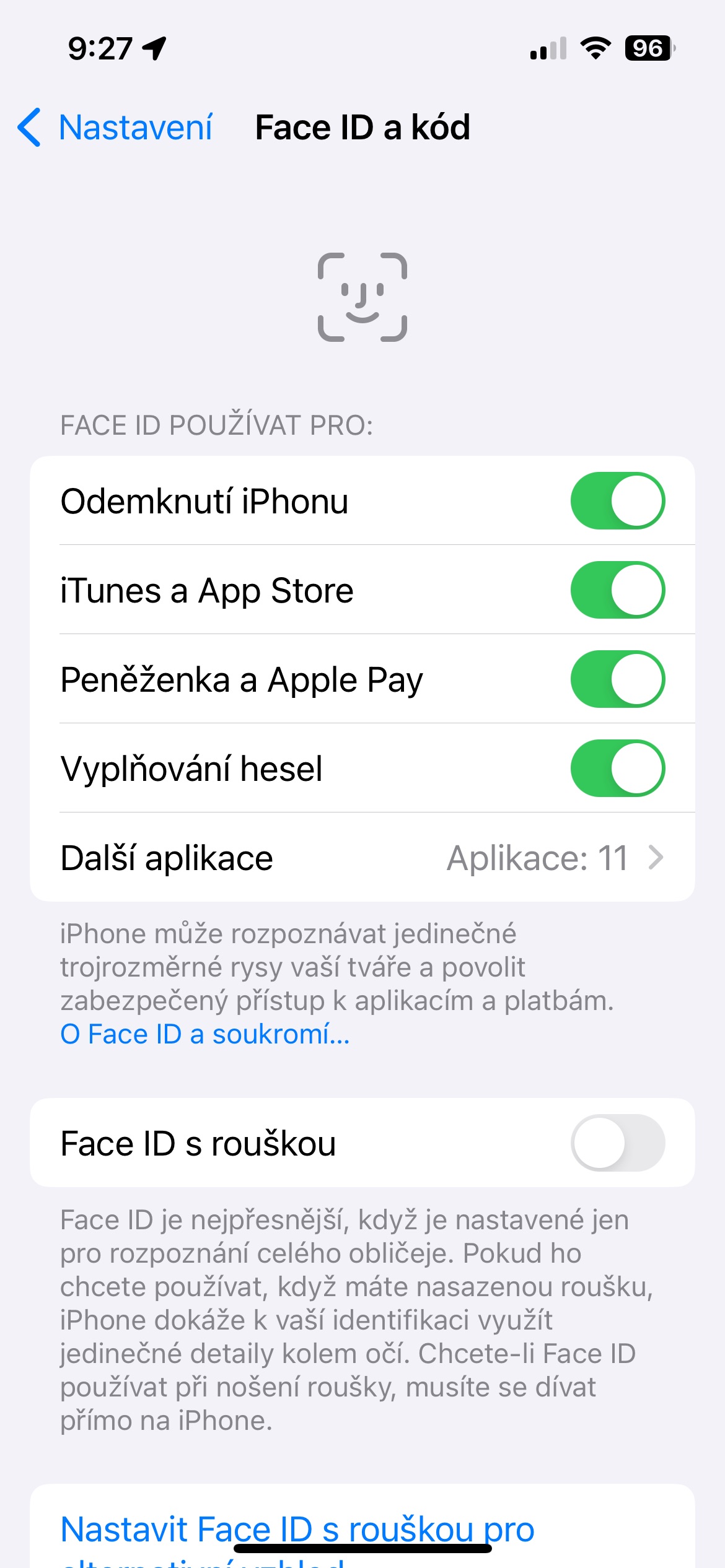Toggle off Odemknutí iPhonu switch
Screen dimensions: 725x1568
(618, 501)
